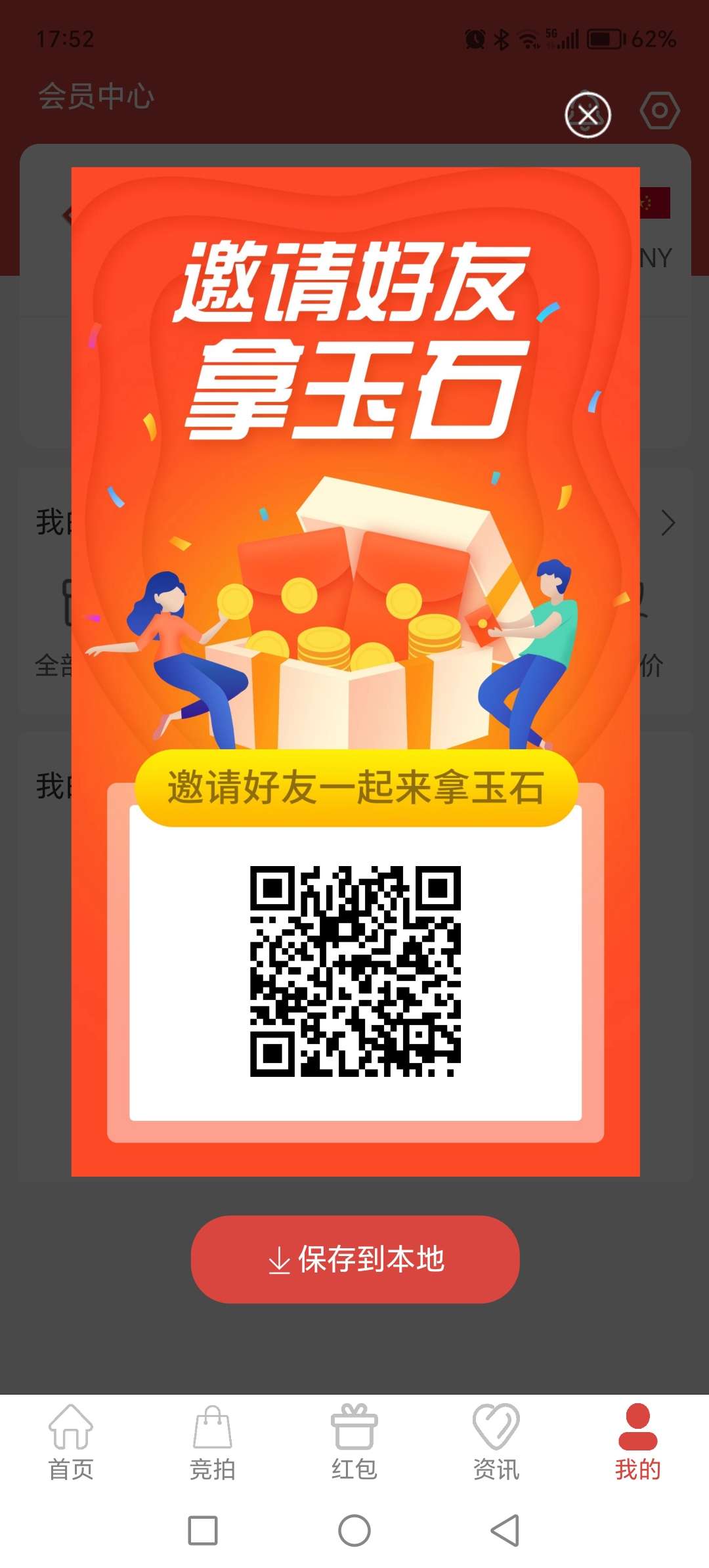
Task: Switch to the 资讯 tab
Action: pos(496,1443)
